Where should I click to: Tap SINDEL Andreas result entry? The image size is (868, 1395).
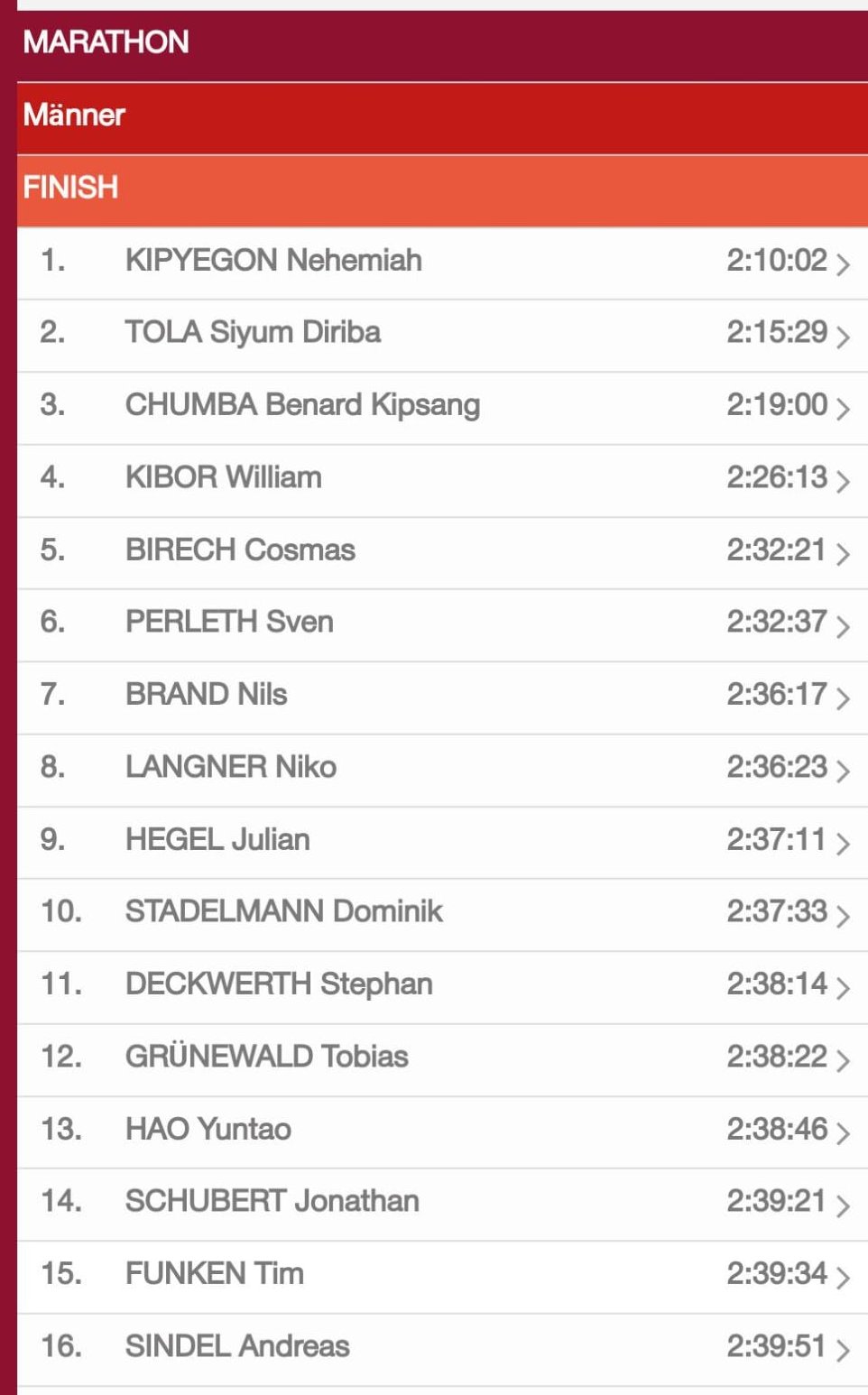click(442, 1349)
